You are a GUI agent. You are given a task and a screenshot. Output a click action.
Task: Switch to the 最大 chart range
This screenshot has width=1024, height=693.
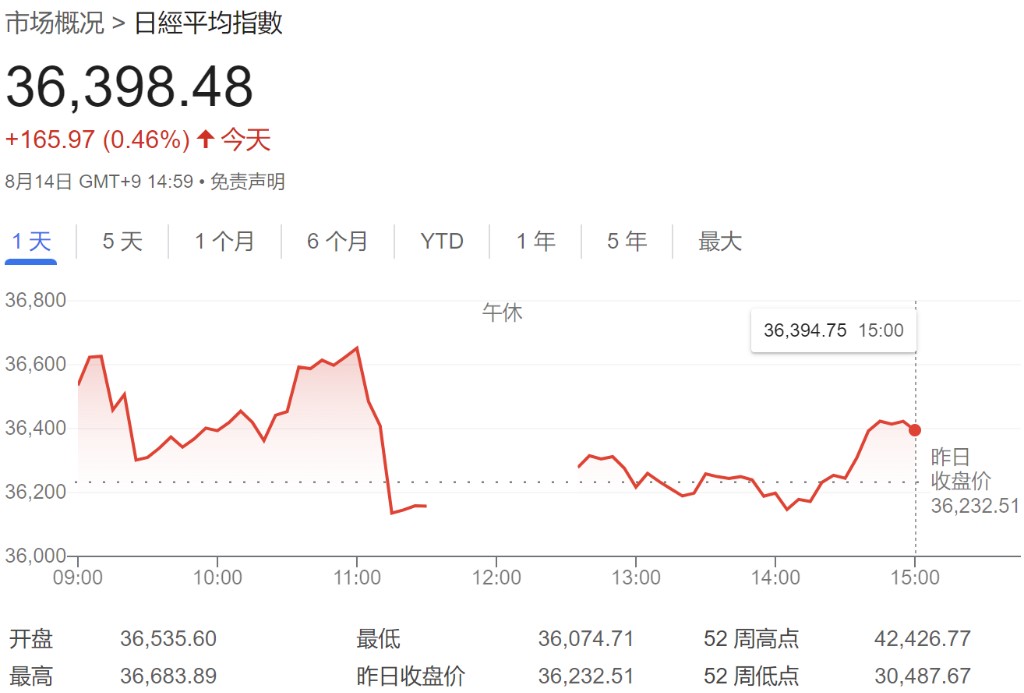click(719, 241)
